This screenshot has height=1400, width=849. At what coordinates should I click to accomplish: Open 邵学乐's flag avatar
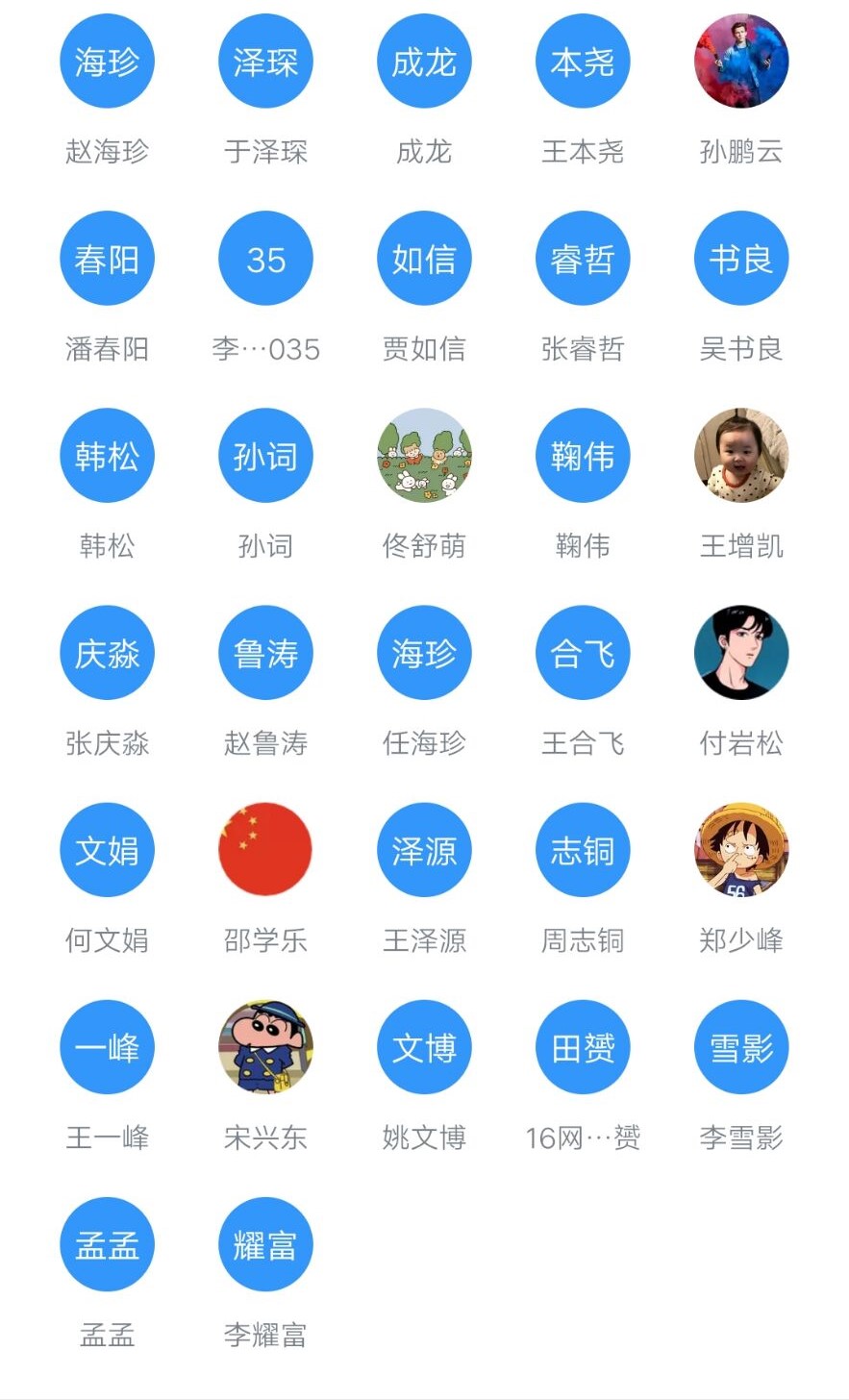pyautogui.click(x=265, y=850)
